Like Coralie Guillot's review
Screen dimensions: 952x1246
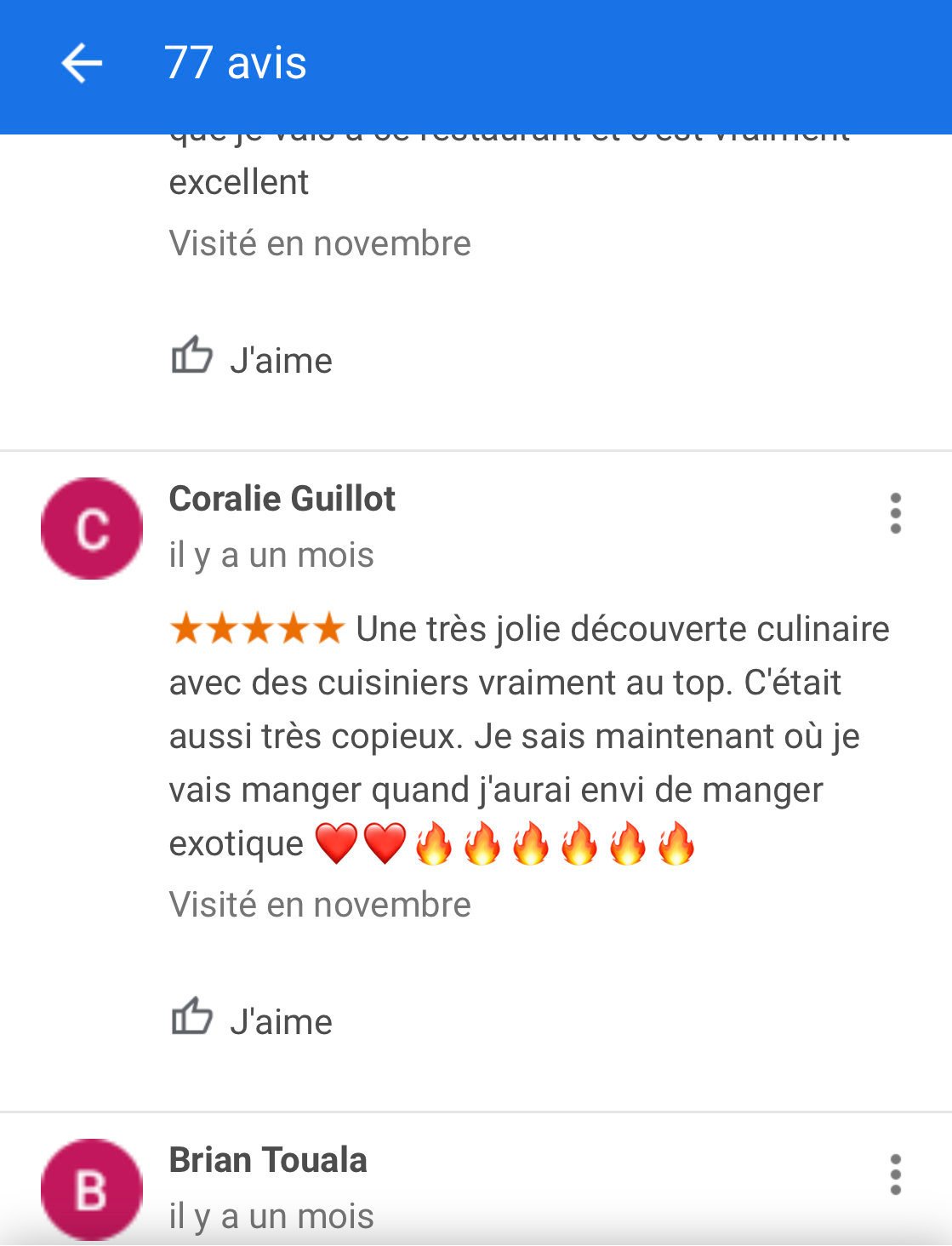(252, 1020)
